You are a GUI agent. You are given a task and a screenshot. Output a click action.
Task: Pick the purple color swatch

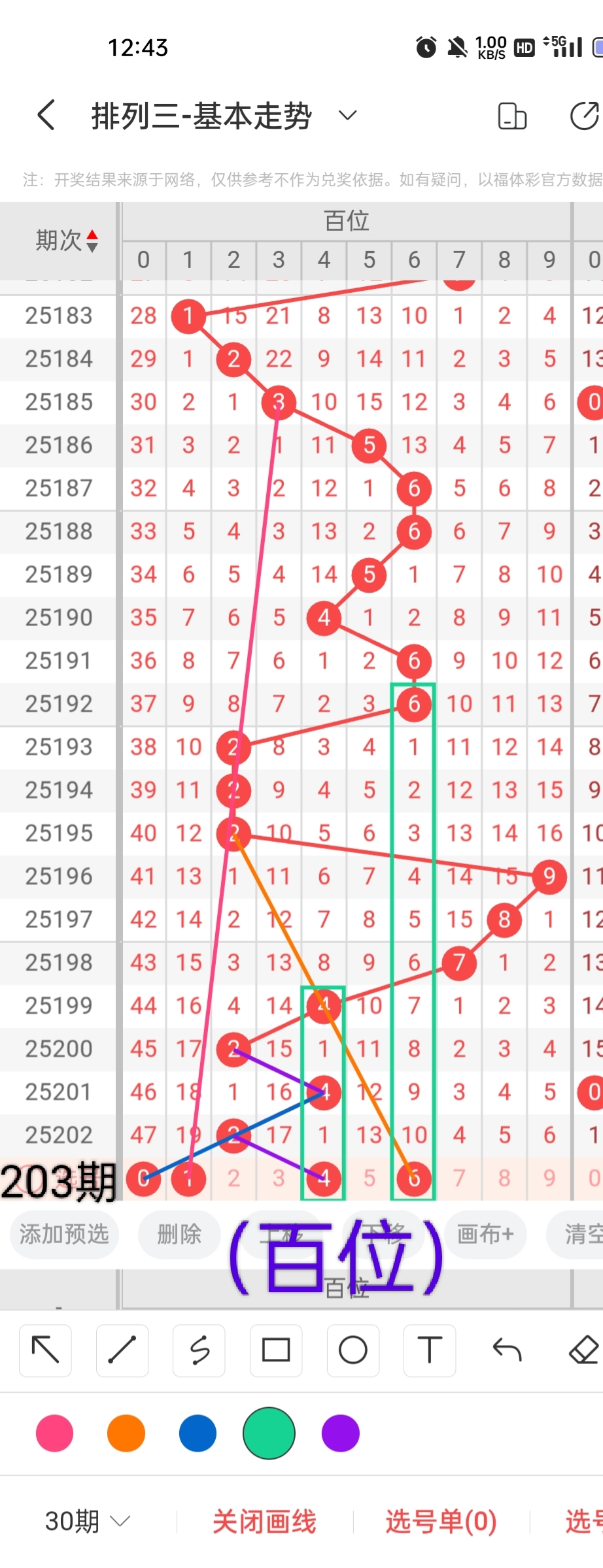pos(341,1433)
